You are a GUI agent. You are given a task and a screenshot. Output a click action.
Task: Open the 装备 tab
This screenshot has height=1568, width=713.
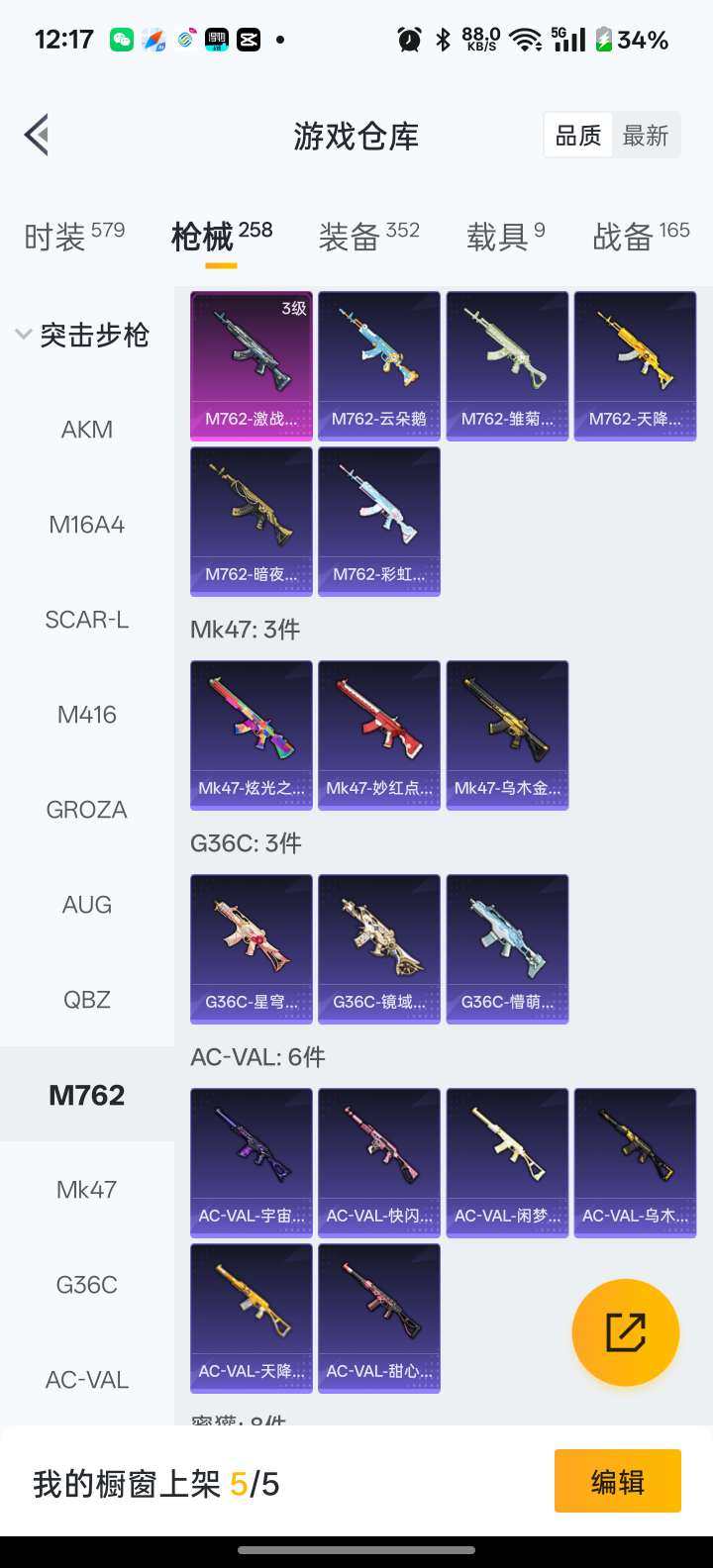(x=368, y=237)
